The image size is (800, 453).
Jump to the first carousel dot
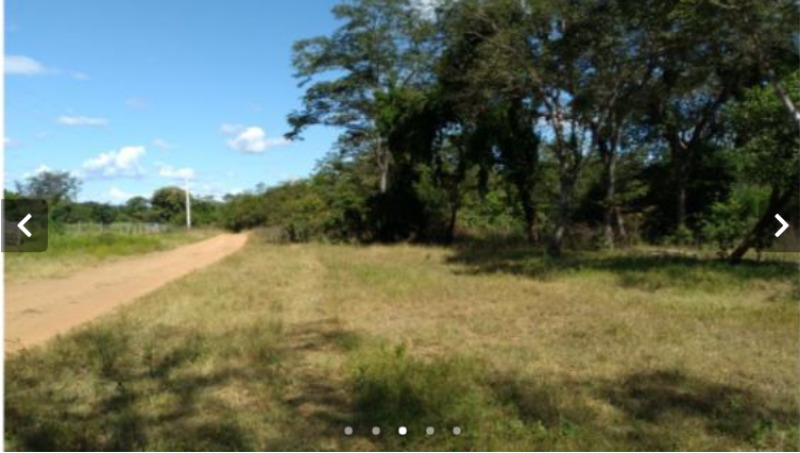348,431
